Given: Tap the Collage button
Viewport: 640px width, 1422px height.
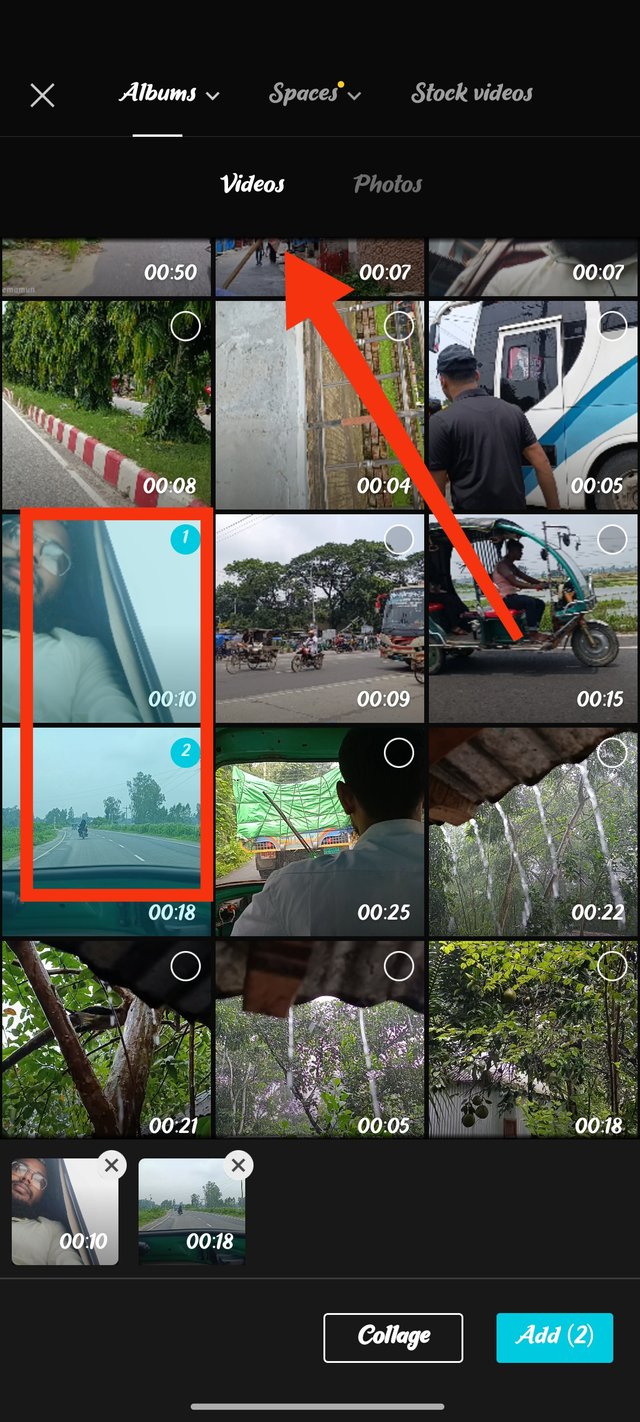Looking at the screenshot, I should point(393,1337).
